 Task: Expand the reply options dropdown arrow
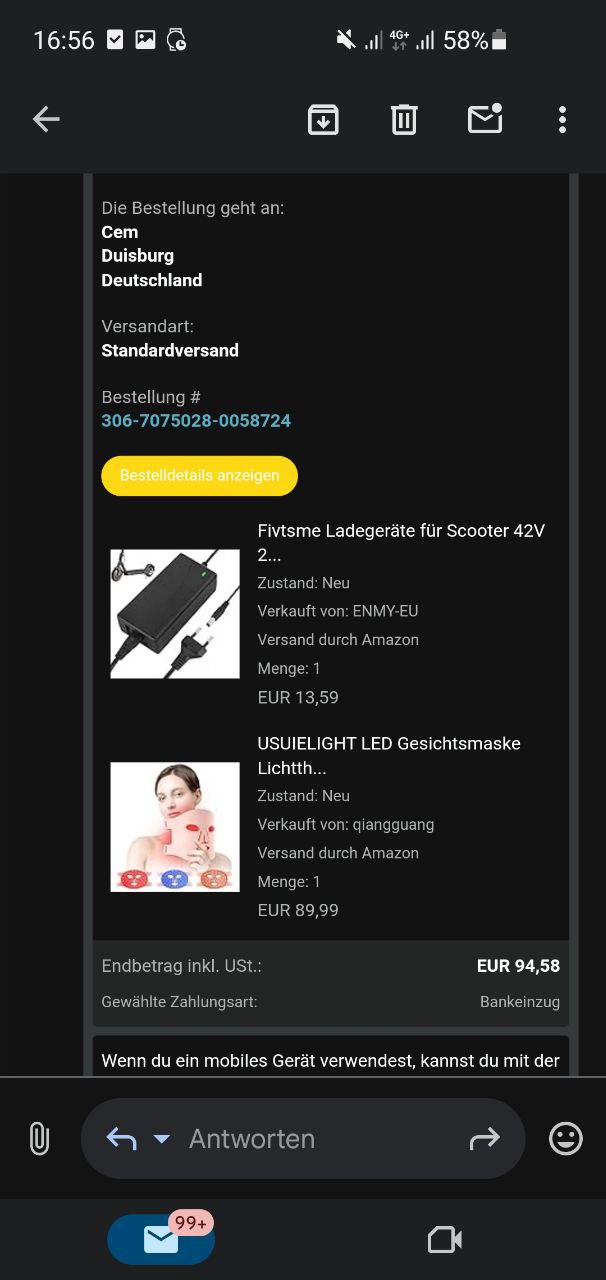pyautogui.click(x=161, y=1139)
